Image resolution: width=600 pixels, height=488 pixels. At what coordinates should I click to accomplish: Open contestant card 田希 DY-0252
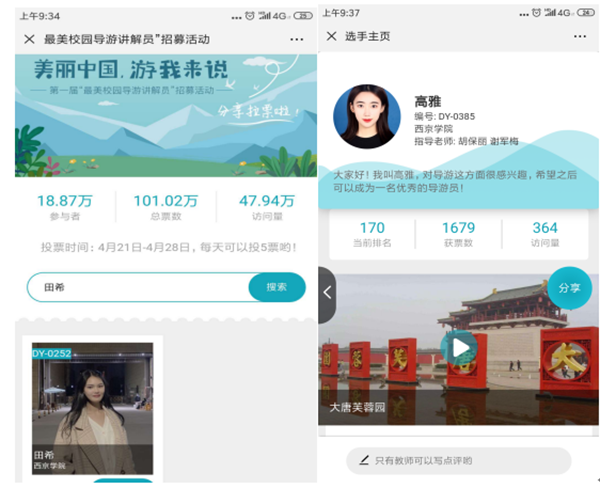(x=92, y=408)
